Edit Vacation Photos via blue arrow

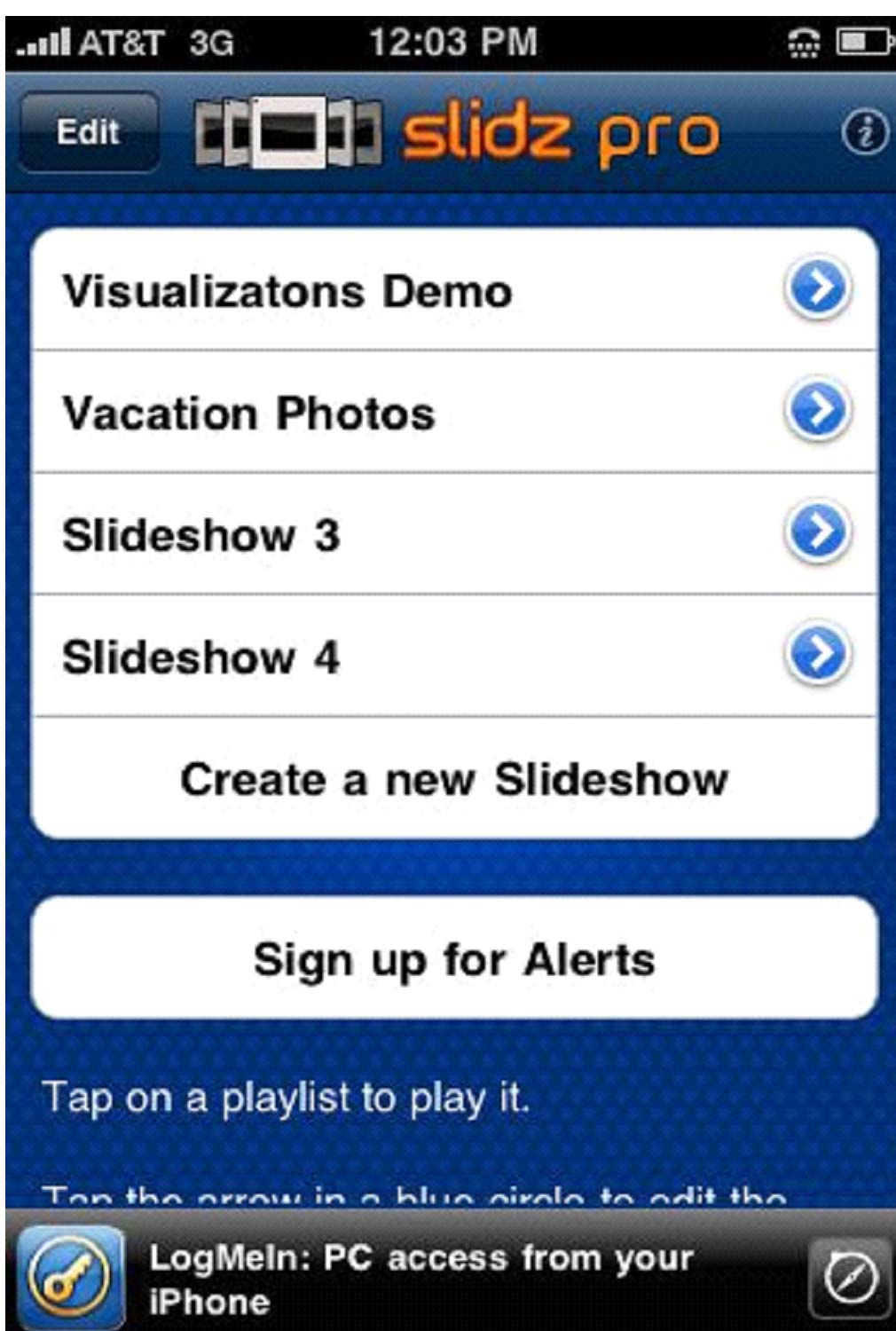(x=817, y=411)
